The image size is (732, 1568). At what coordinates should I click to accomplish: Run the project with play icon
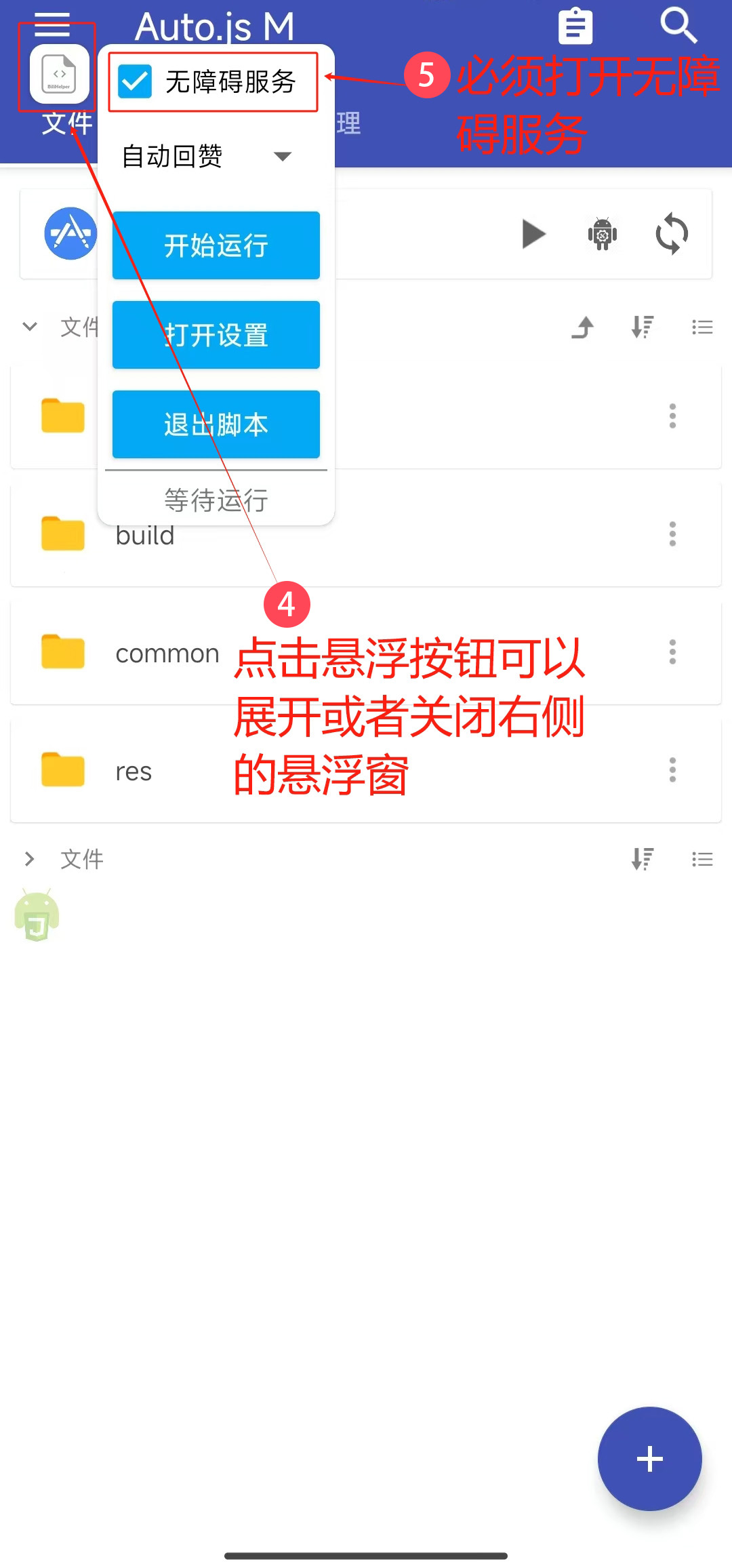(x=533, y=235)
